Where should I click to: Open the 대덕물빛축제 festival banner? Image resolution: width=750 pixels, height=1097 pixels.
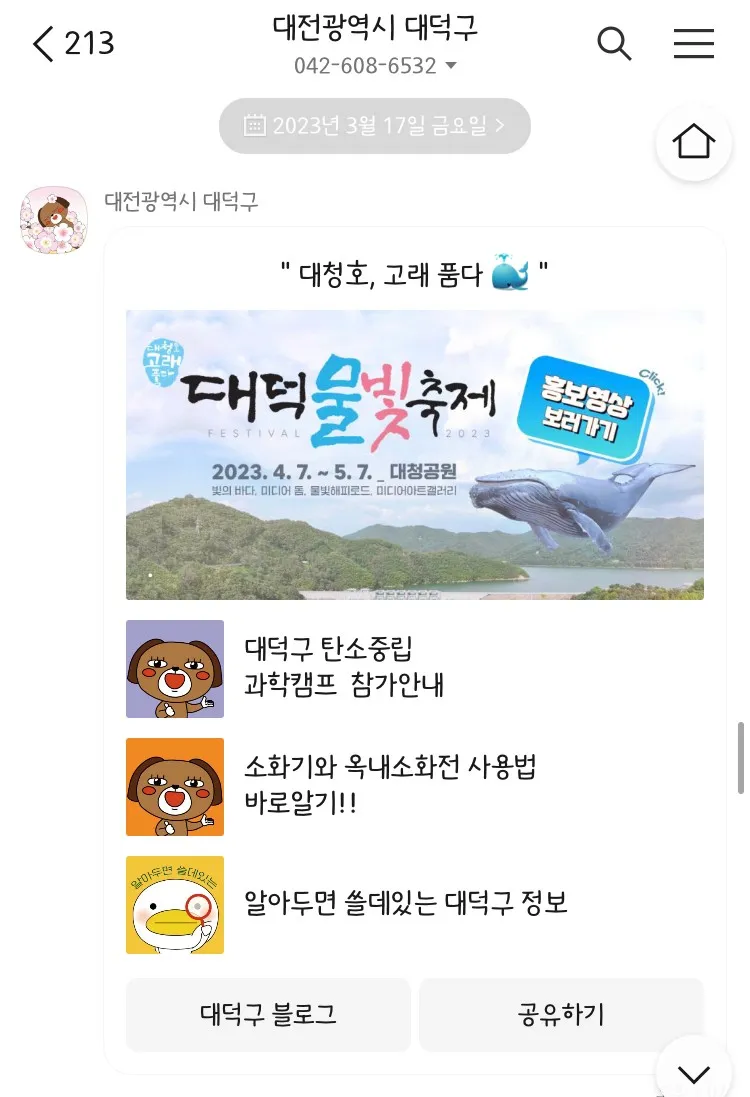click(414, 454)
